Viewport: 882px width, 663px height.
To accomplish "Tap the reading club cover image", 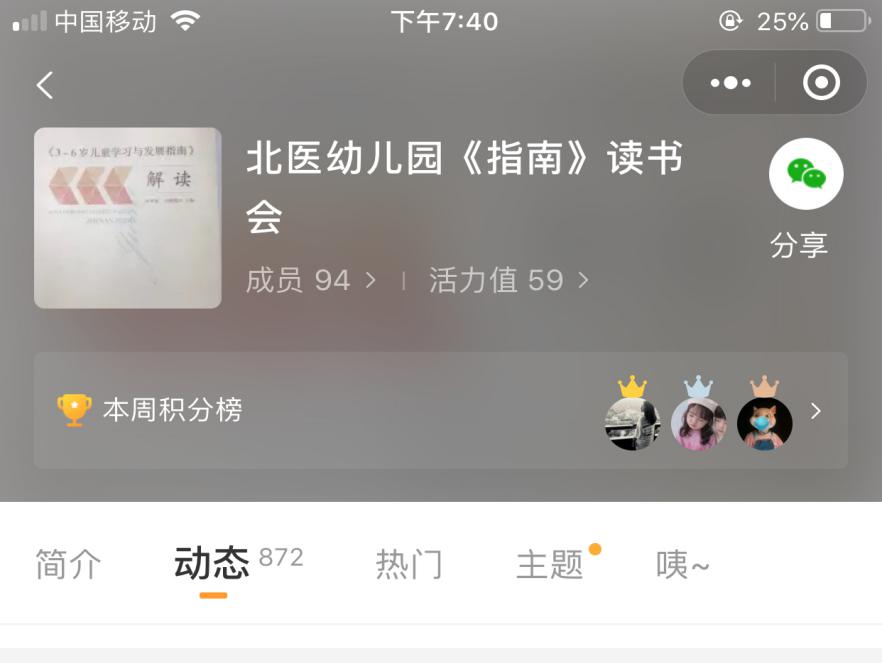I will pos(128,217).
